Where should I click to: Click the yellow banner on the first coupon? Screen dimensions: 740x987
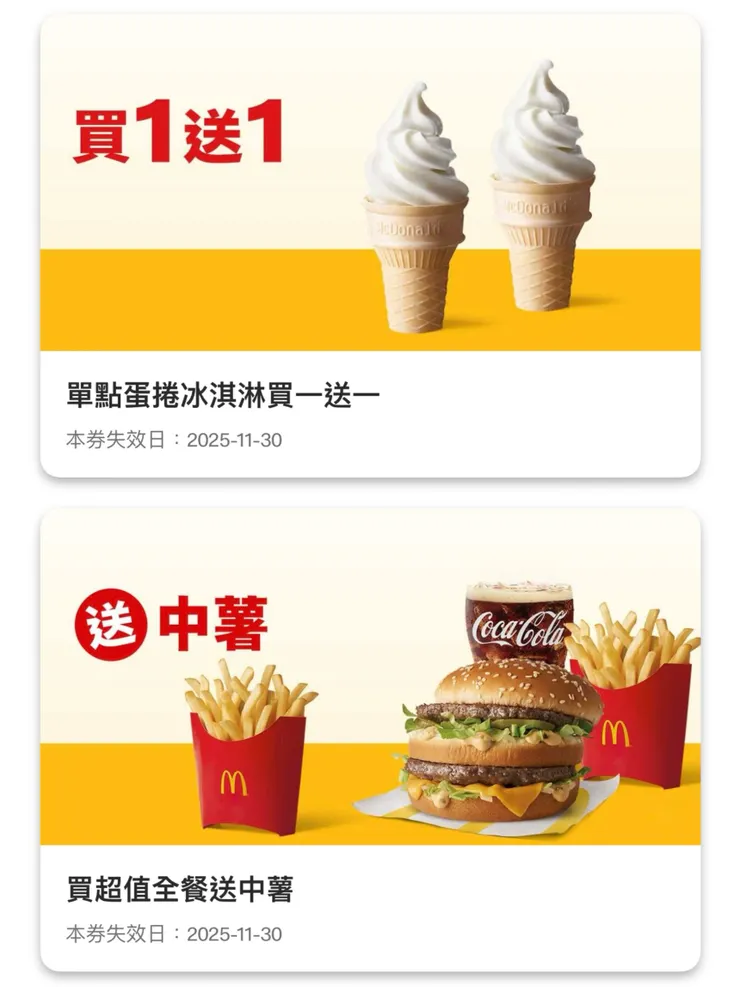coord(150,300)
